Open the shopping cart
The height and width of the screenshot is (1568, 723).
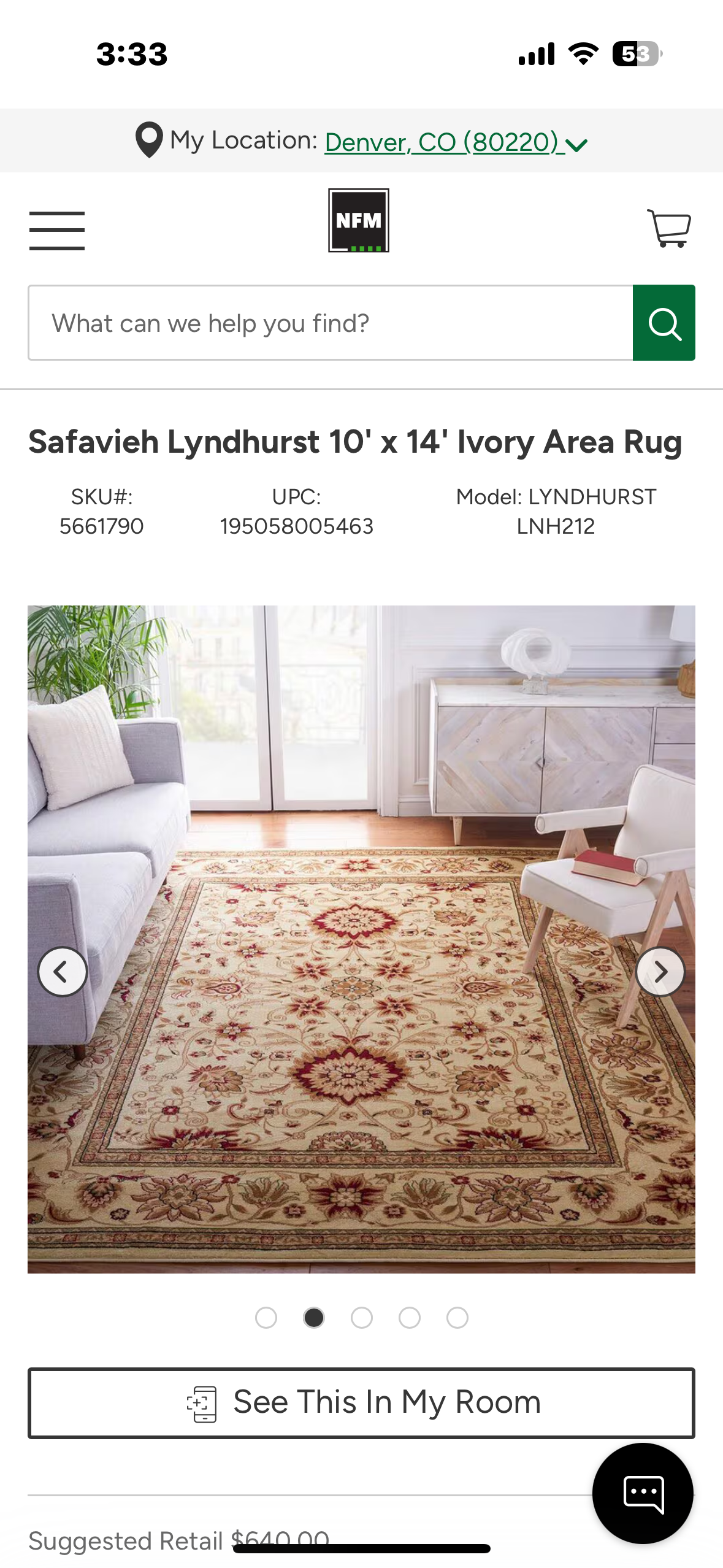pyautogui.click(x=668, y=228)
